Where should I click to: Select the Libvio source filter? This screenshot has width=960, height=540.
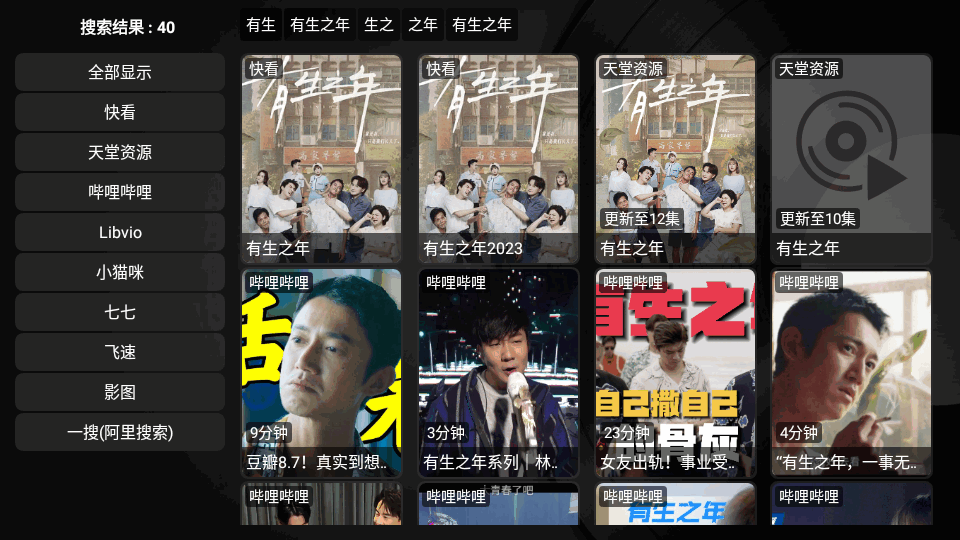coord(120,232)
